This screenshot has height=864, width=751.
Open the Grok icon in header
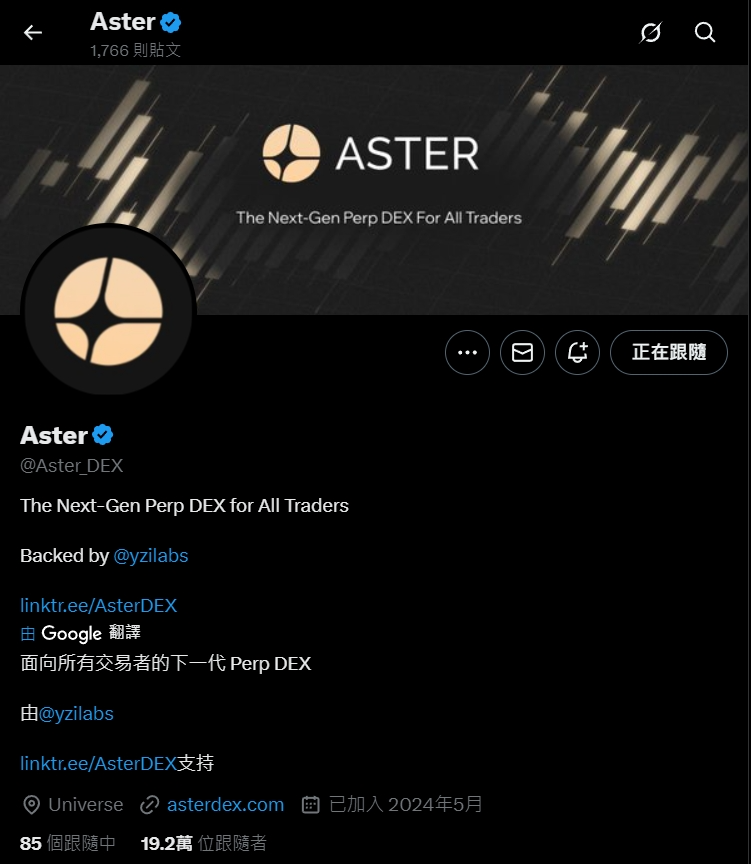(x=651, y=33)
